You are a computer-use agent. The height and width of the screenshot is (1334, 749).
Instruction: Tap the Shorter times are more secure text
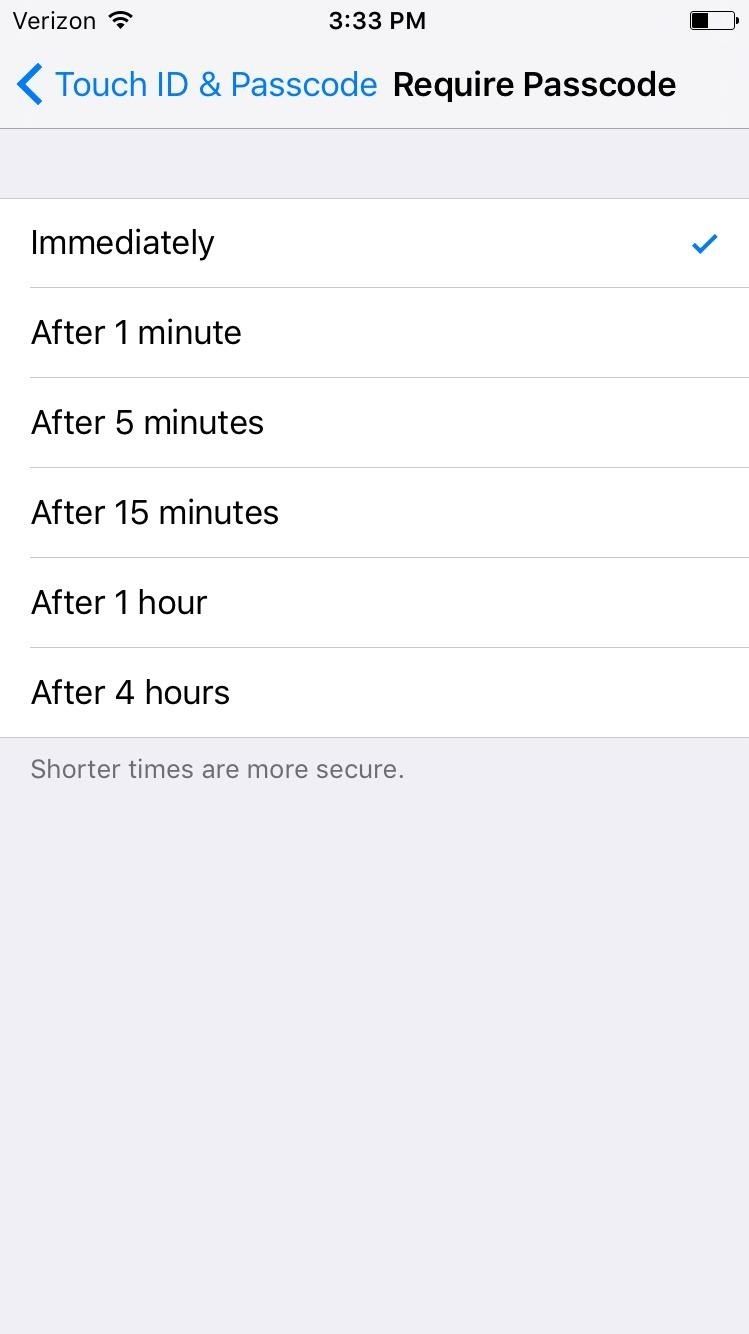[217, 769]
